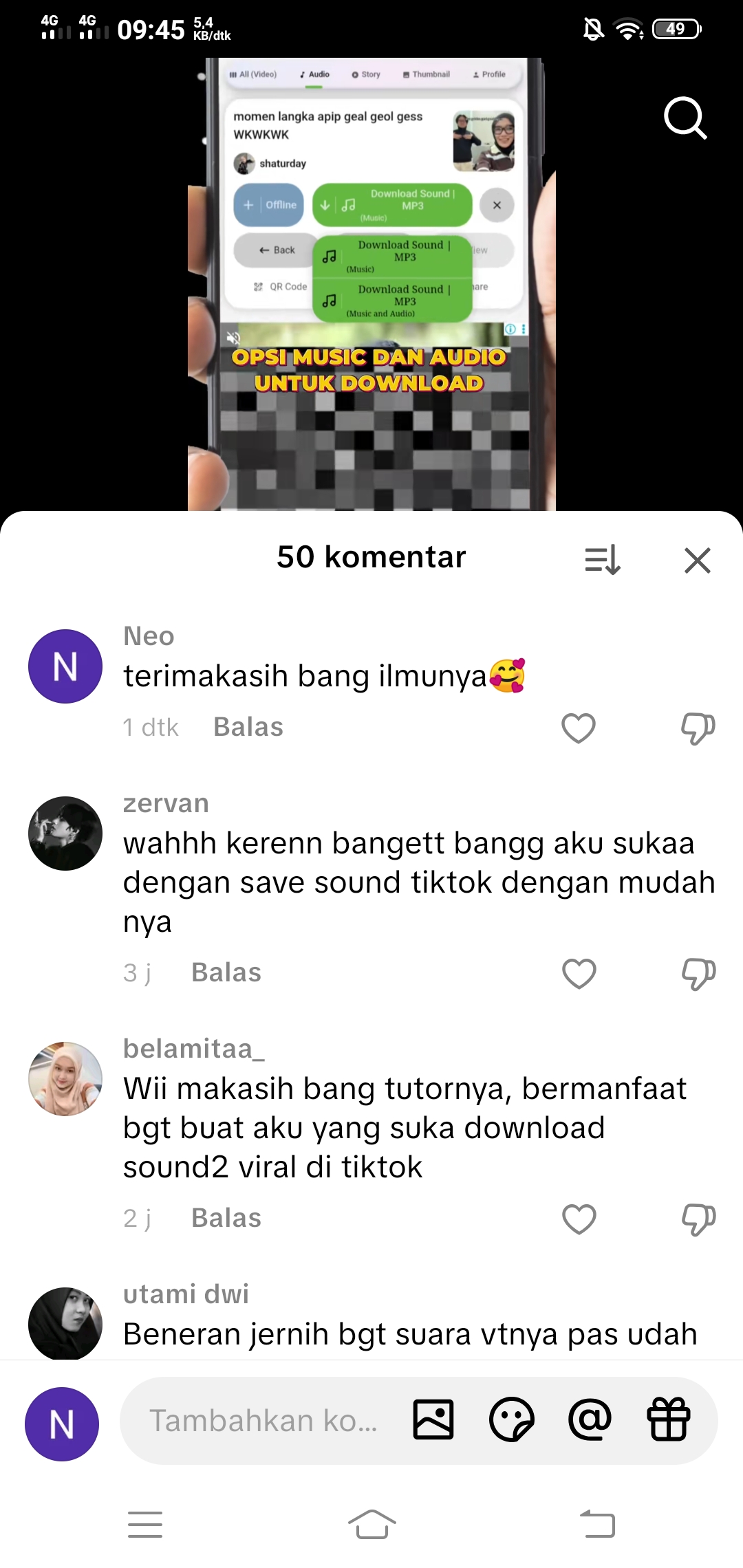
Task: Dislike belamitaa_'s comment
Action: coord(698,1219)
